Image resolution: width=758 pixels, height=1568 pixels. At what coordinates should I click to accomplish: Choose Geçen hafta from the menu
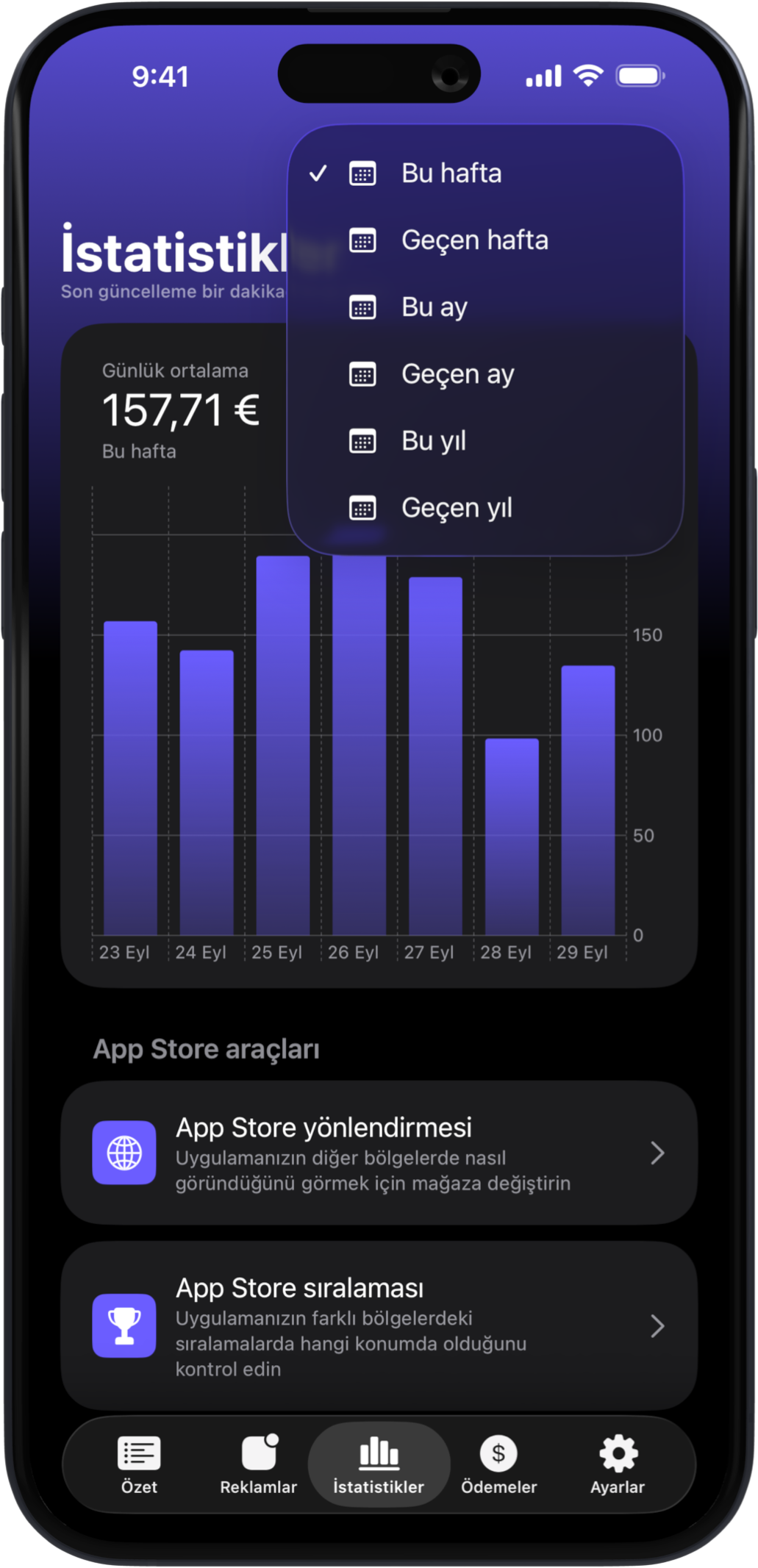474,240
